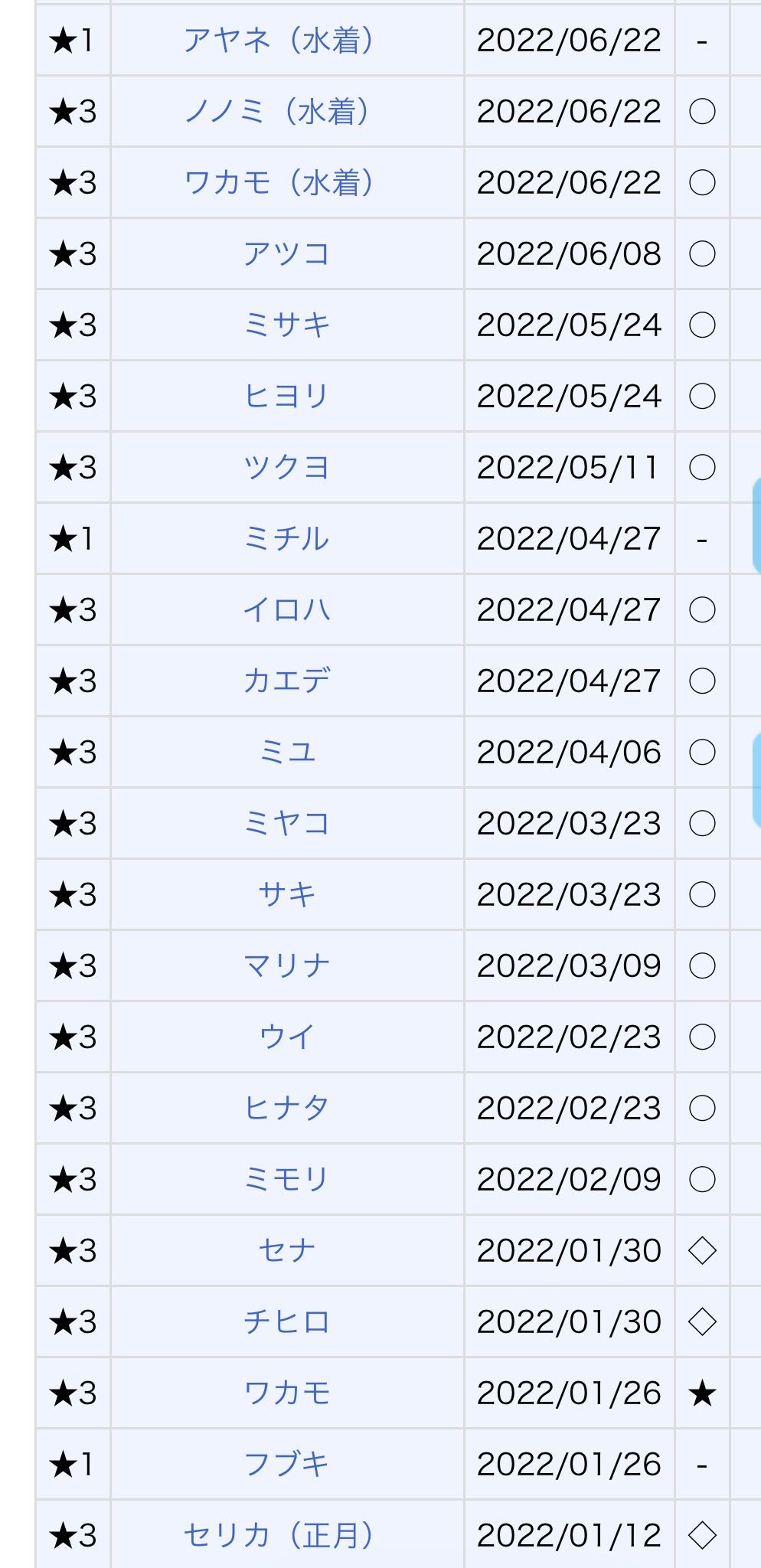The height and width of the screenshot is (1568, 761).
Task: Select the カエデ link
Action: (286, 681)
